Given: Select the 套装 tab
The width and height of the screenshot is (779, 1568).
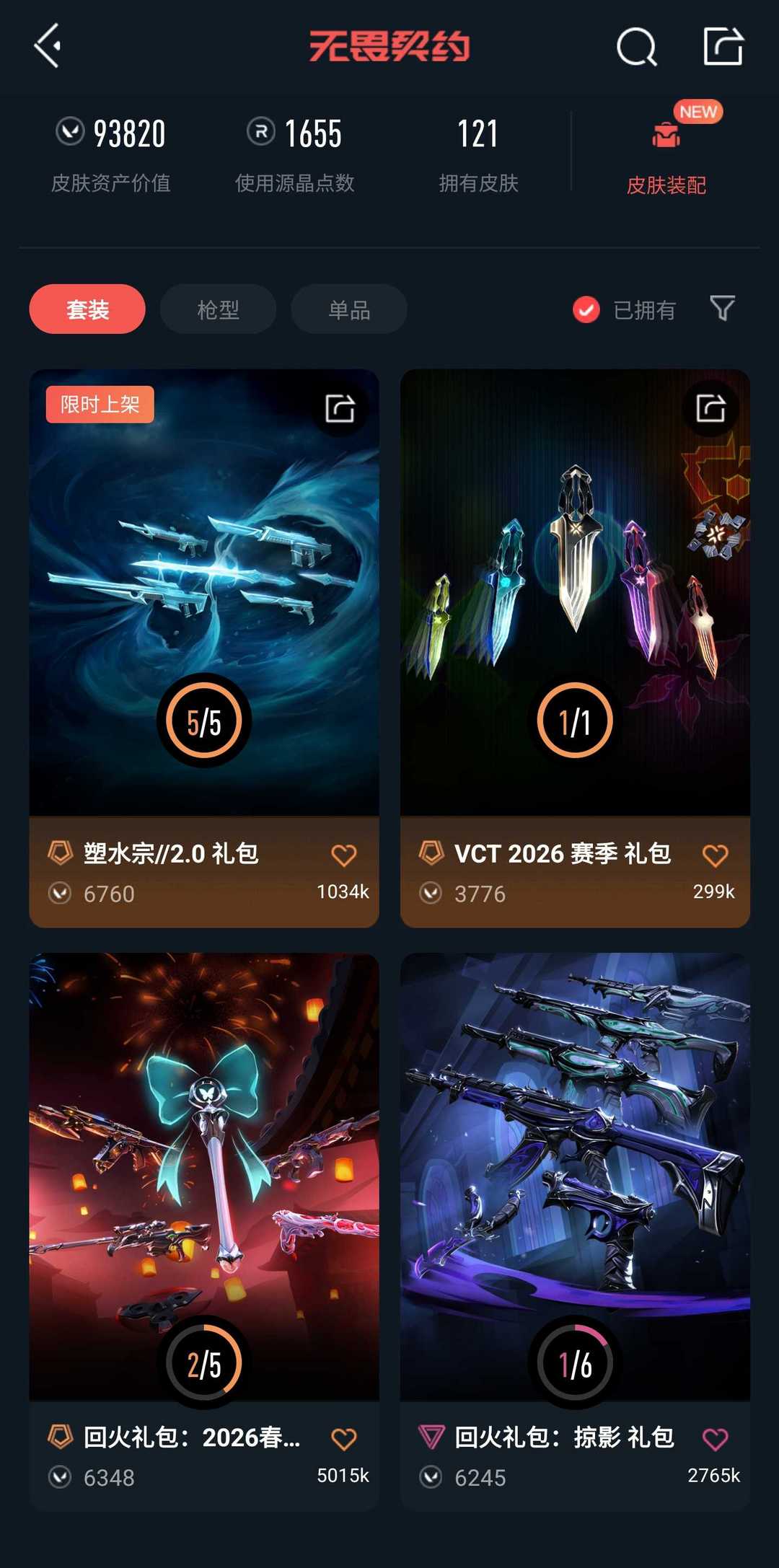Looking at the screenshot, I should point(87,309).
